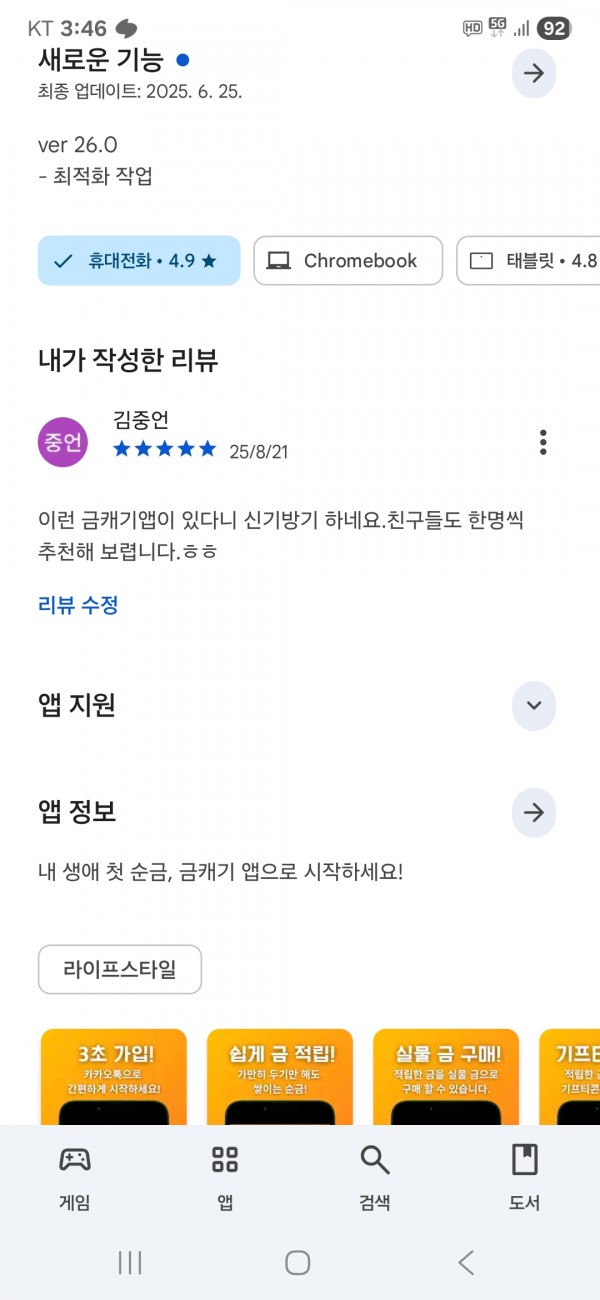Switch to the 도서 tab
This screenshot has width=600, height=1300.
pyautogui.click(x=525, y=1177)
